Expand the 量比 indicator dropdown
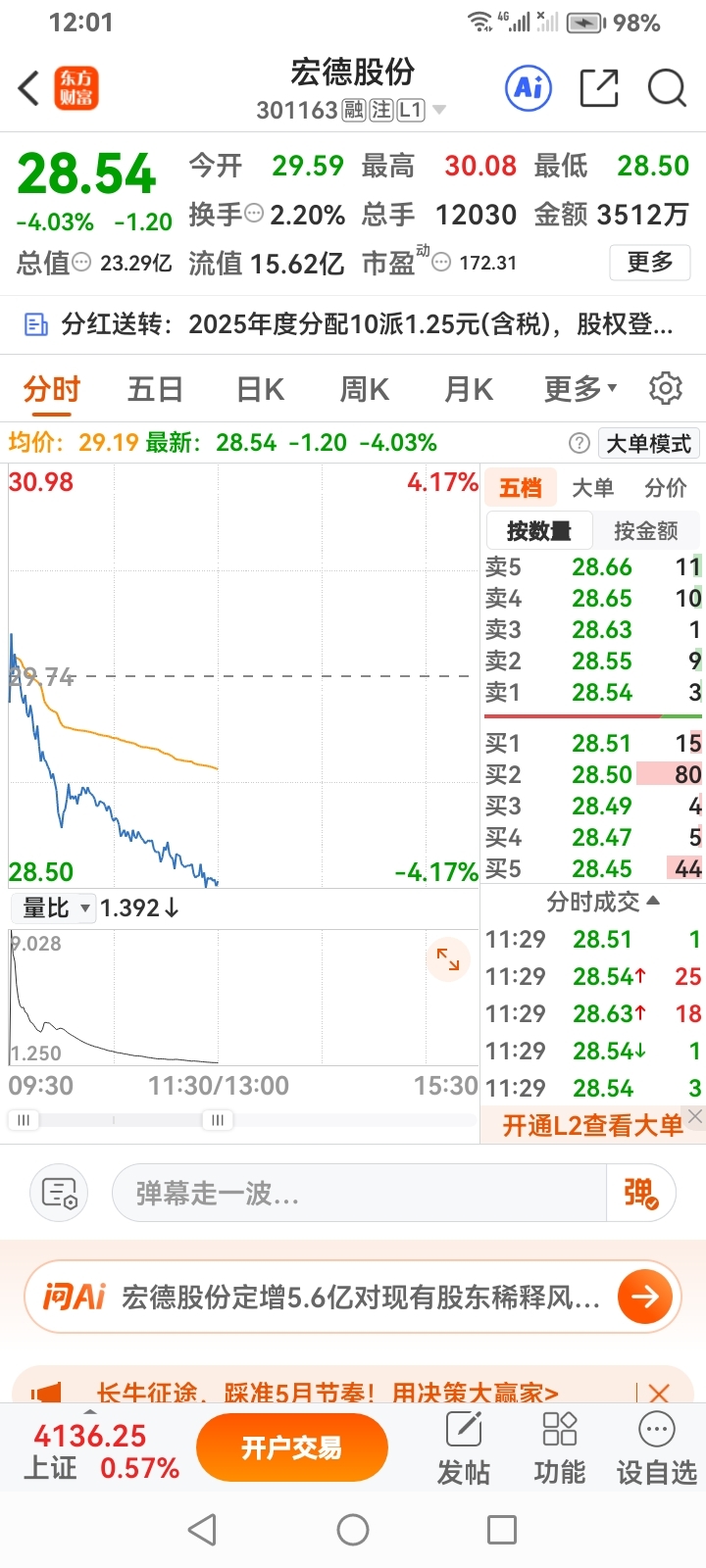The height and width of the screenshot is (1568, 706). point(55,908)
